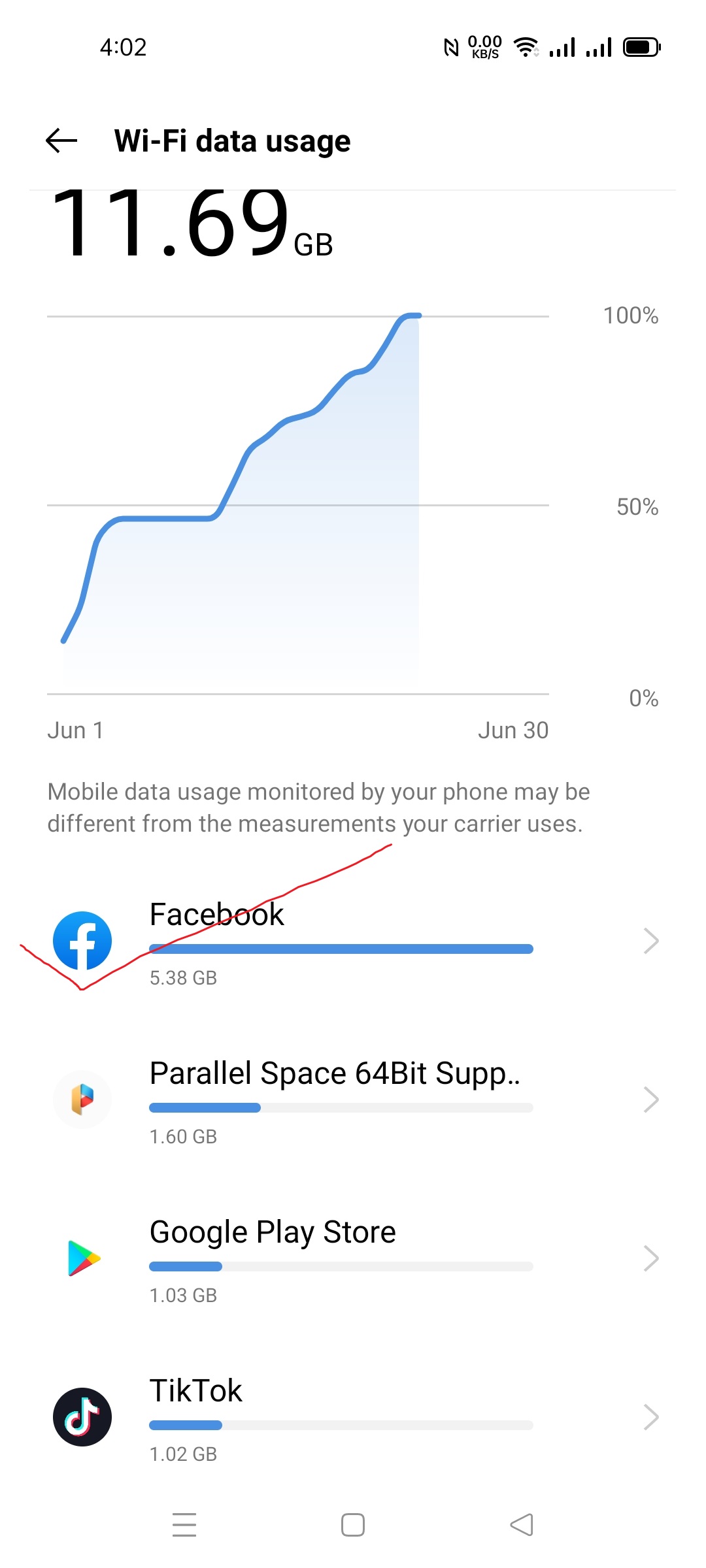Image resolution: width=706 pixels, height=1568 pixels.
Task: Open recent apps from navigation bar
Action: (x=184, y=1525)
